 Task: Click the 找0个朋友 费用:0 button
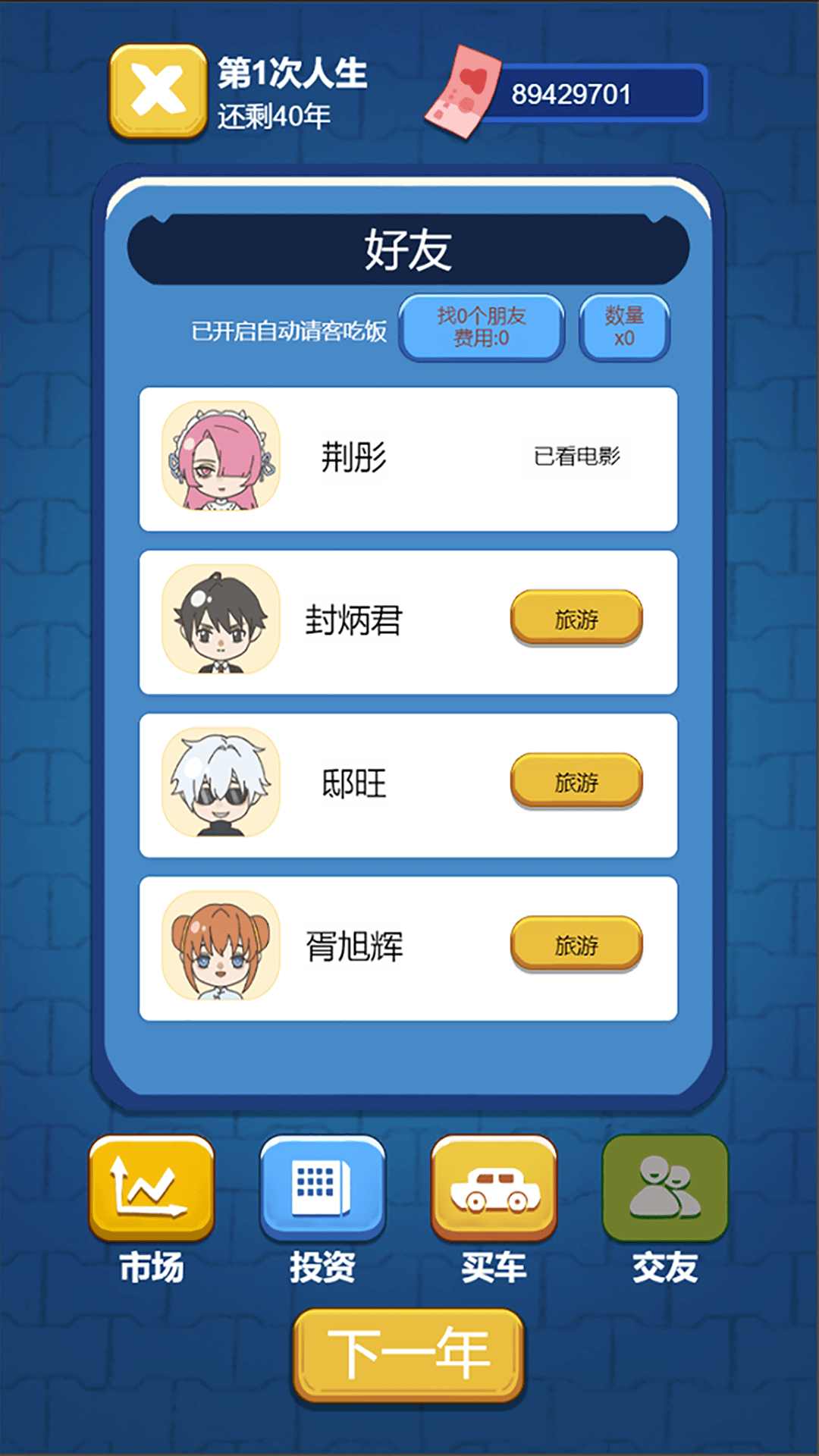(482, 328)
